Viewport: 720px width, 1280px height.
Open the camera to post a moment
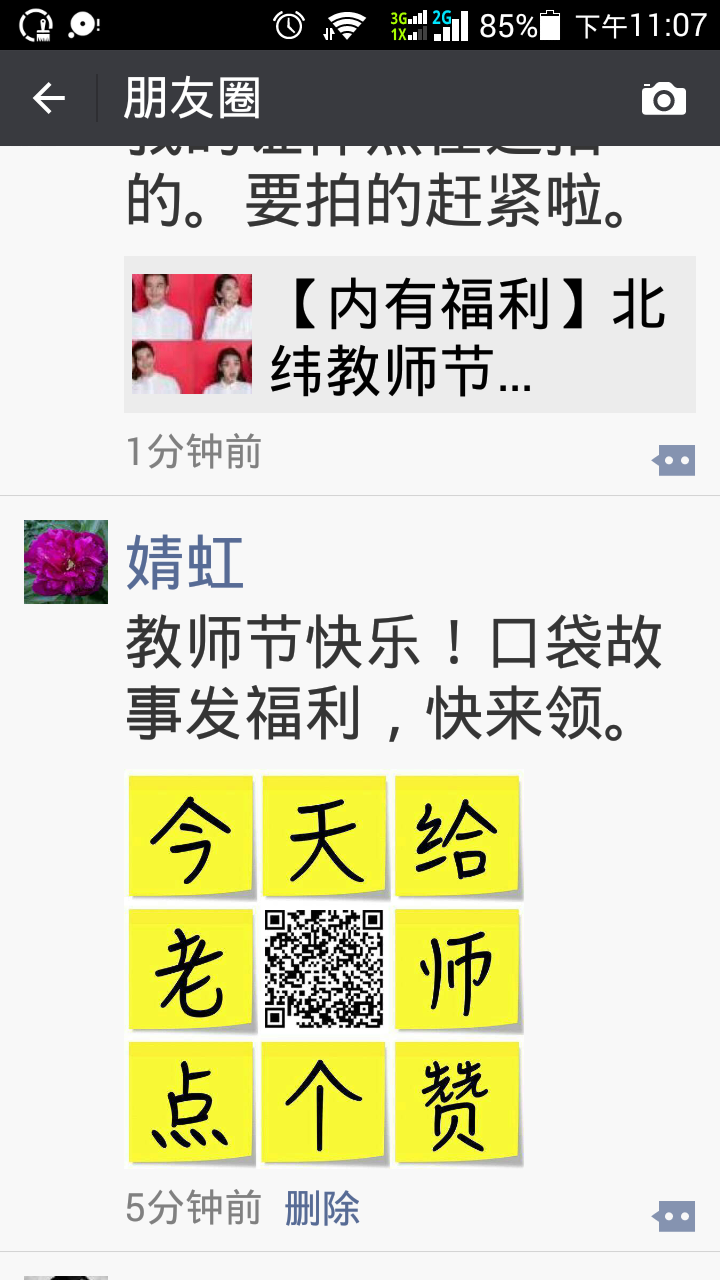click(x=663, y=99)
